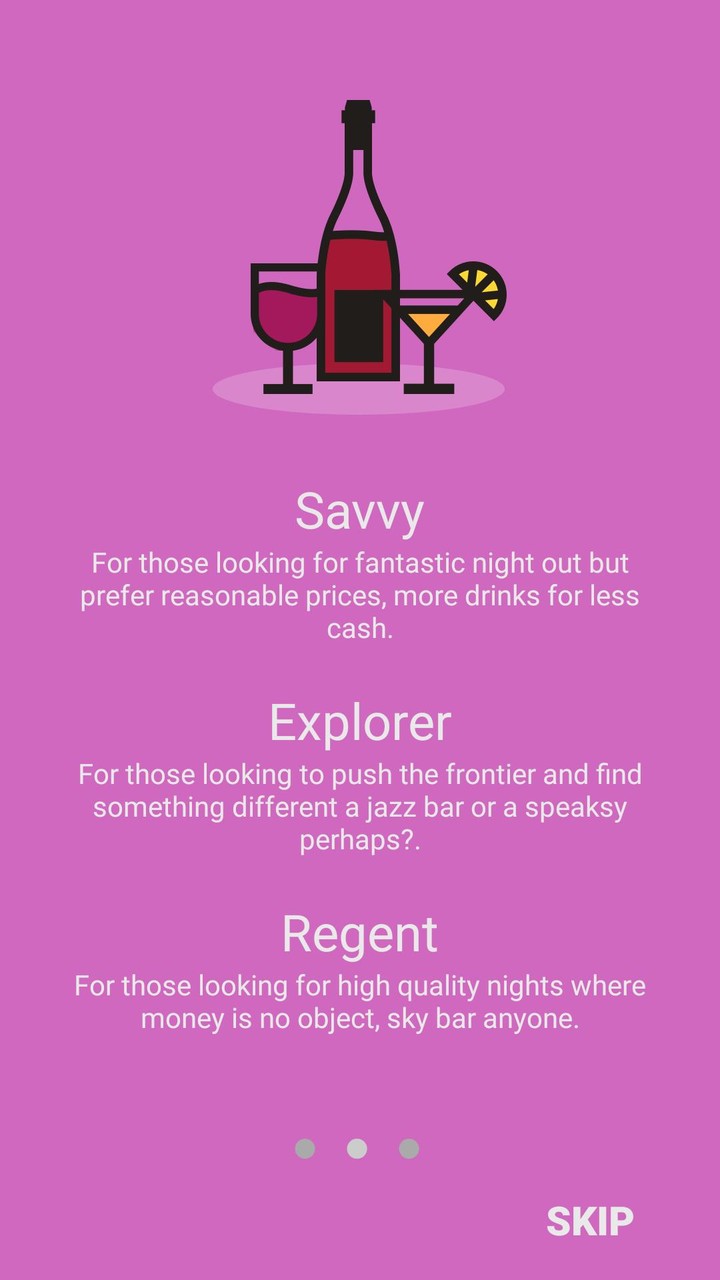Go to the third onboarding page dot
720x1280 pixels.
[x=409, y=1149]
